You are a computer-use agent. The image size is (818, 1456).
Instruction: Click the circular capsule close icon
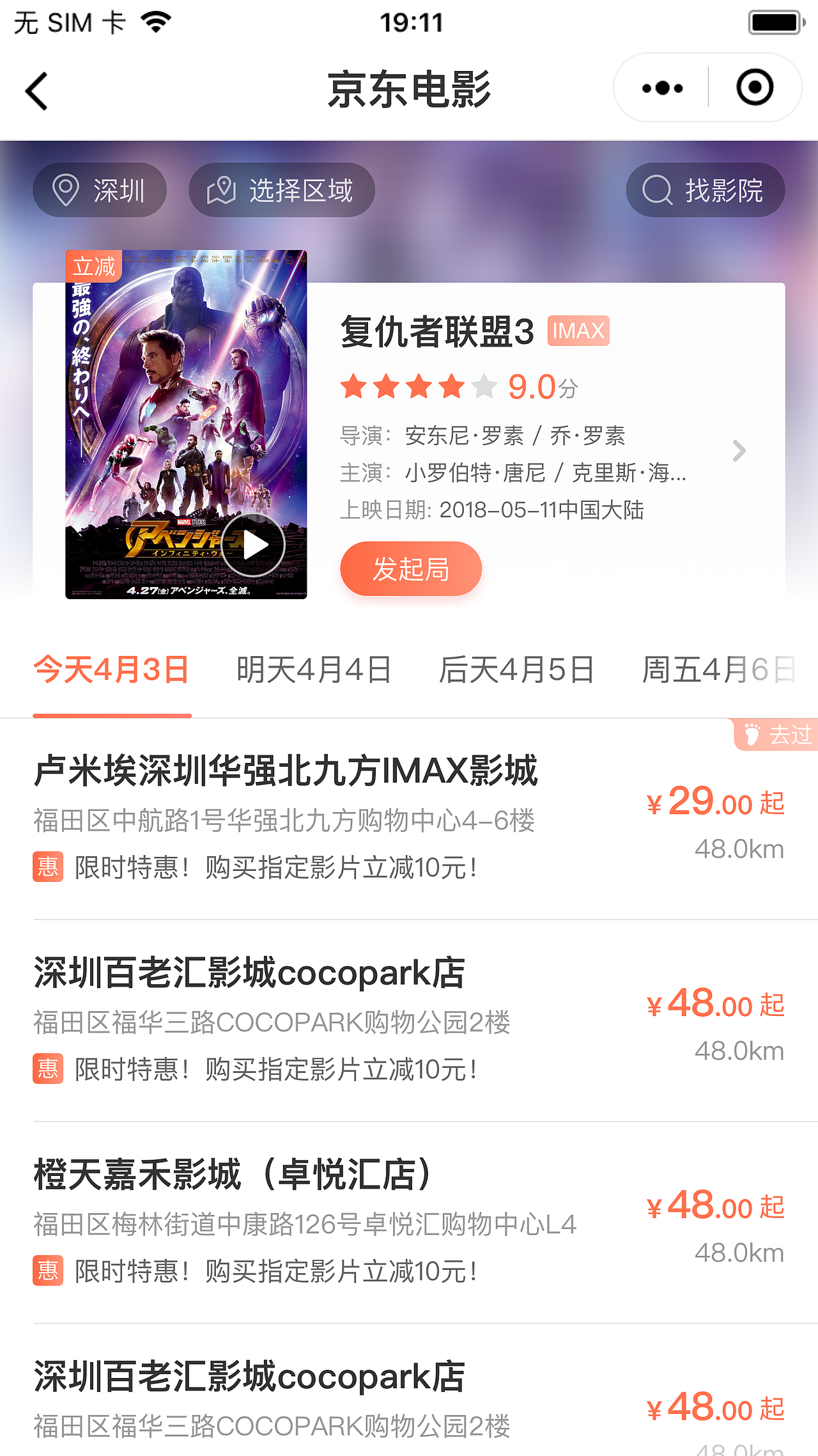[x=754, y=88]
